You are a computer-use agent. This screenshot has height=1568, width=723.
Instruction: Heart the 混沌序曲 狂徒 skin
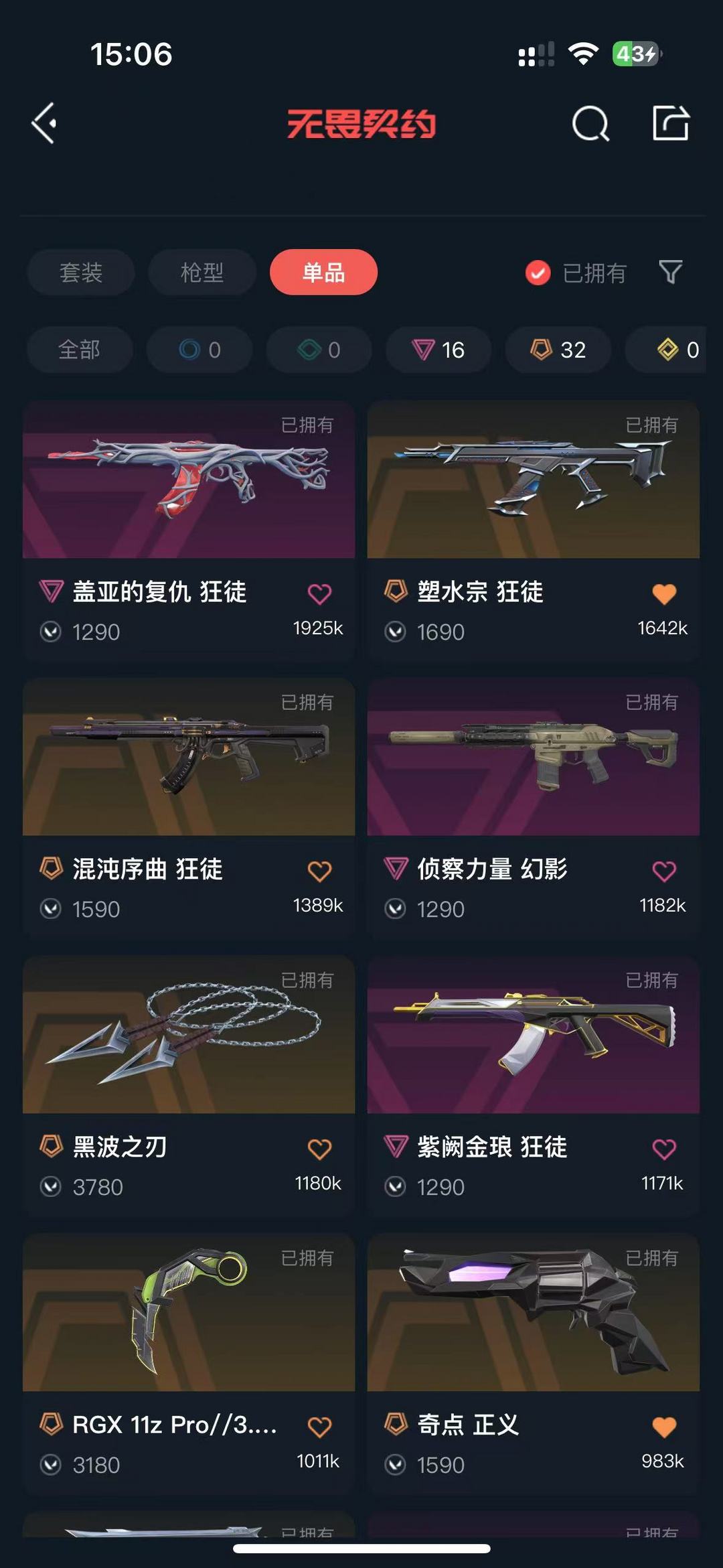click(319, 871)
